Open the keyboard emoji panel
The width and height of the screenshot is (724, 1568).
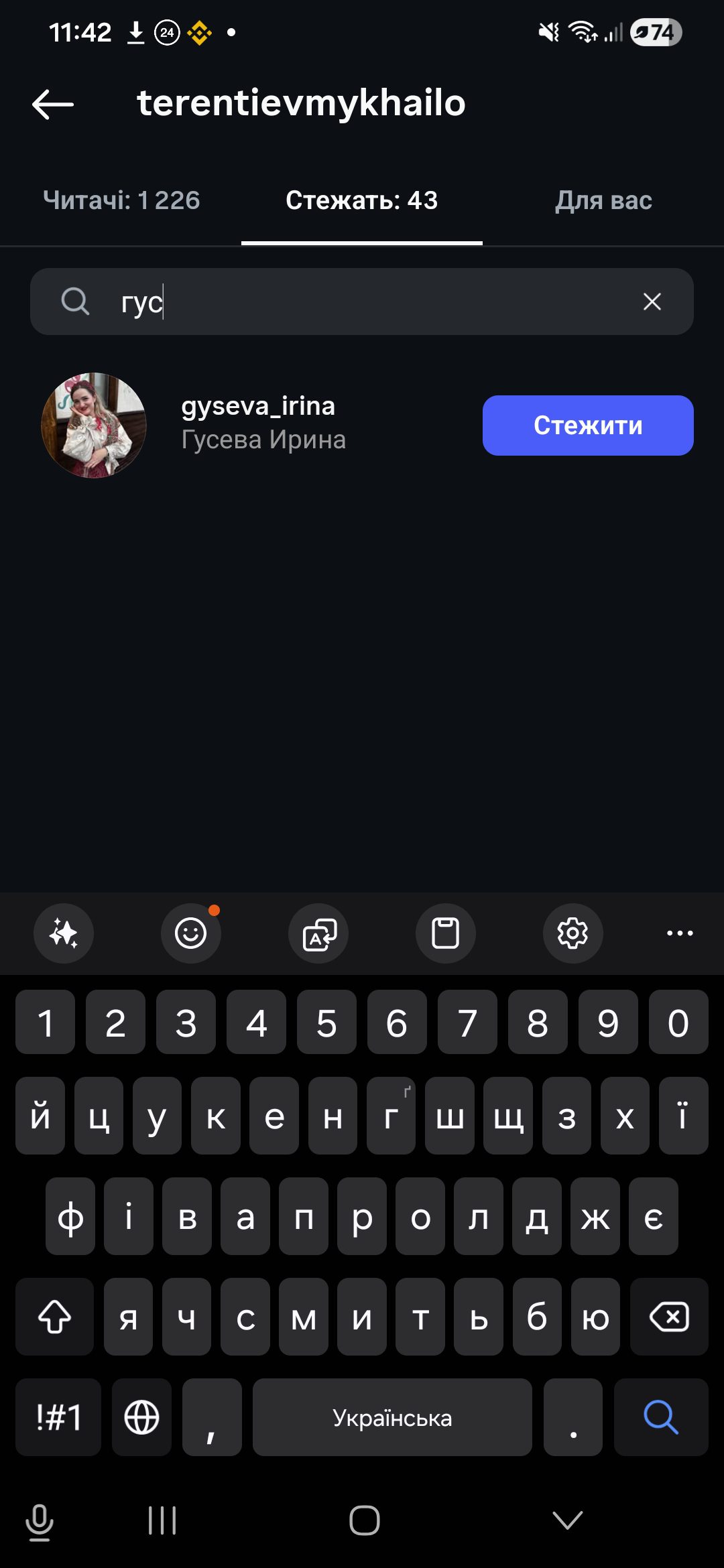[x=191, y=933]
